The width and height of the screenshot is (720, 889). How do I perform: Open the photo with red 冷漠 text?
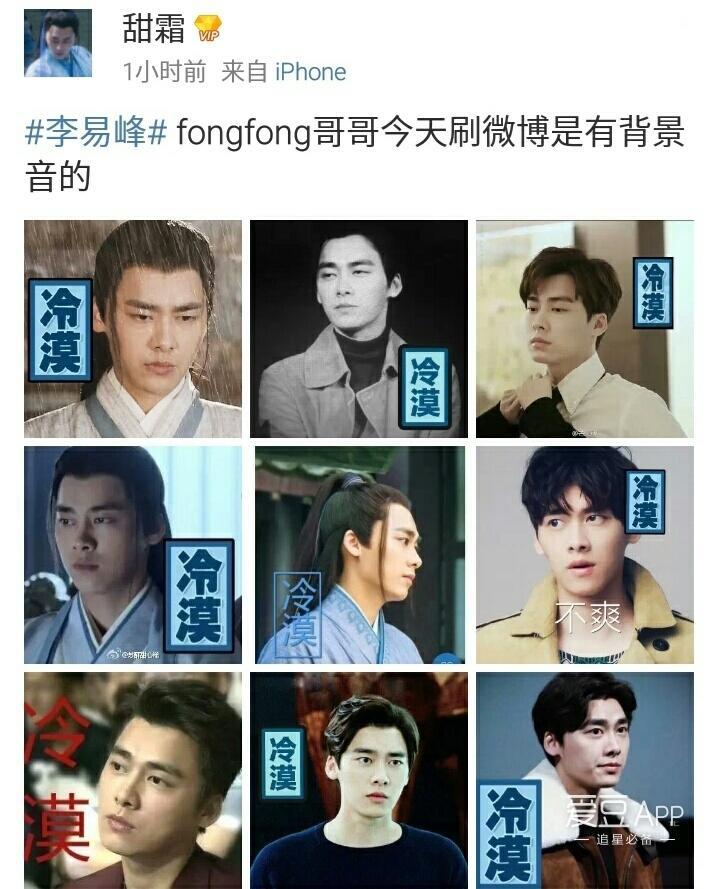pos(133,780)
